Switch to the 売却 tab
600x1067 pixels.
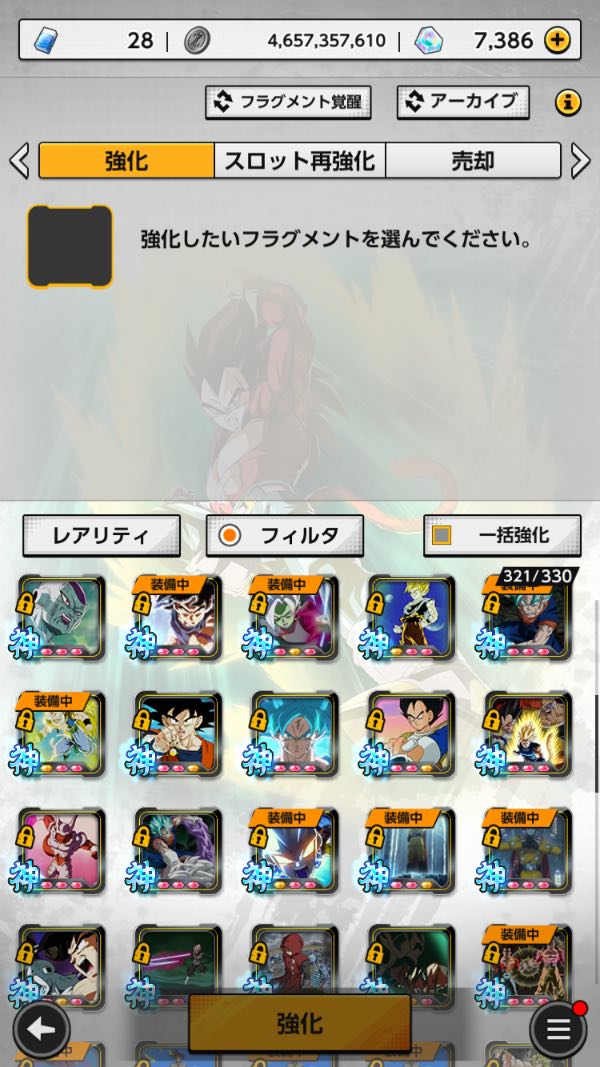point(472,160)
